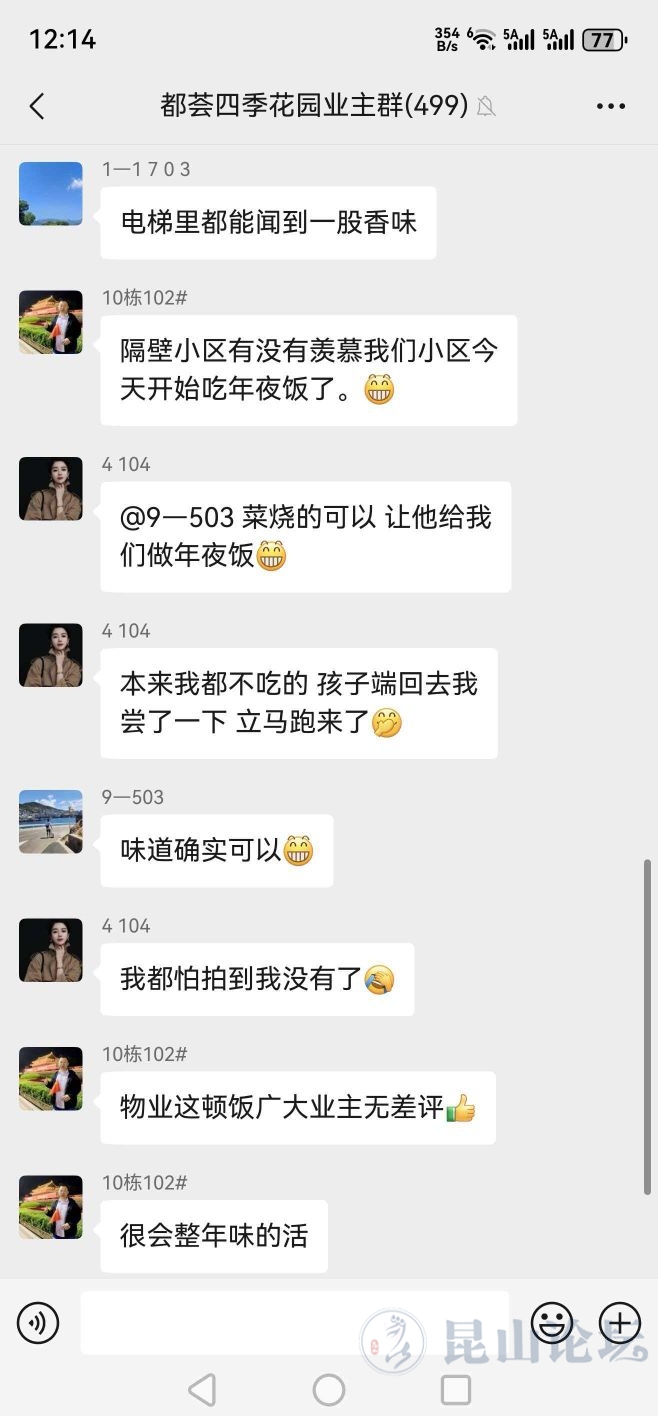Go back from the group chat
Image resolution: width=658 pixels, height=1416 pixels.
click(x=37, y=106)
